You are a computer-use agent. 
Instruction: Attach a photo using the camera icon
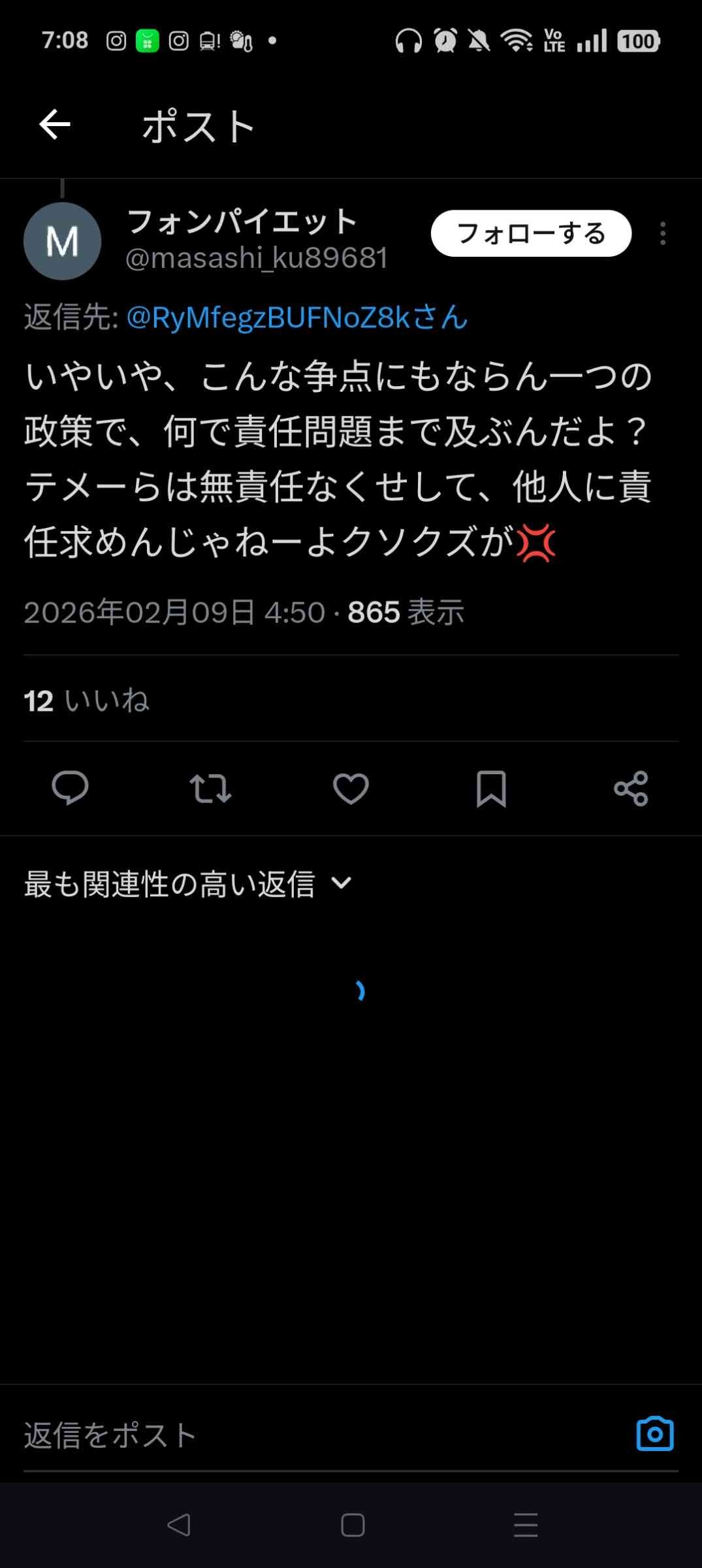654,1434
